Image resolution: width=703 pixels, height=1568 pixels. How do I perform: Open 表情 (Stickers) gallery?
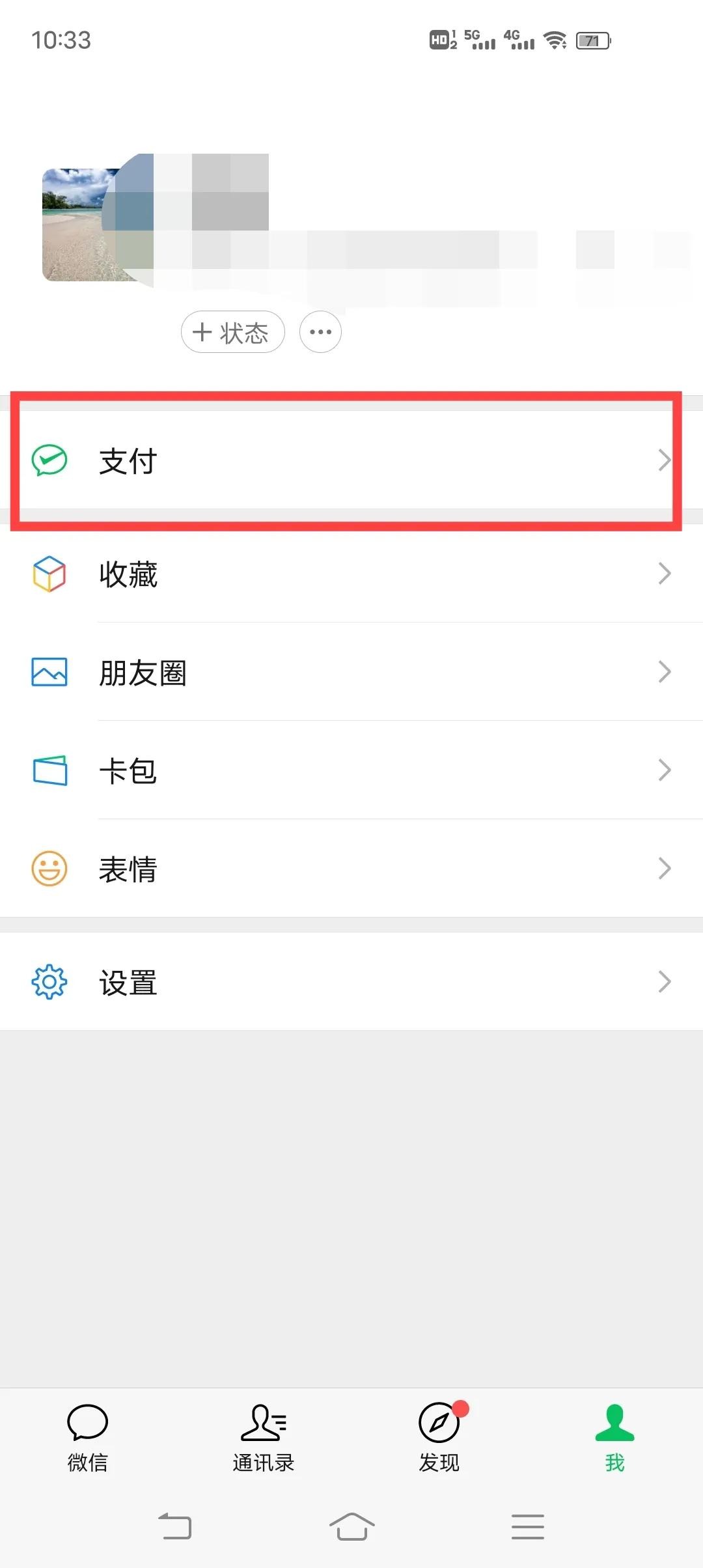351,869
